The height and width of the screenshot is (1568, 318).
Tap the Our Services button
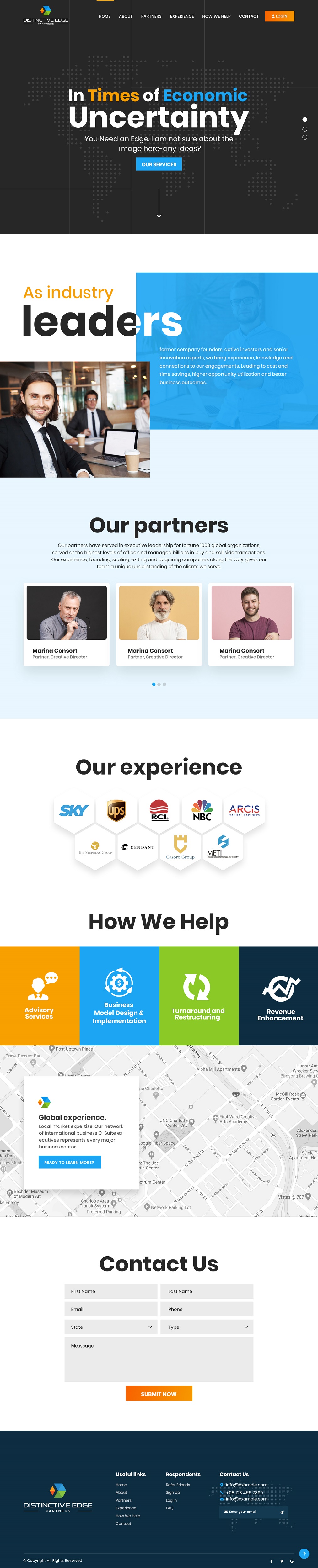coord(159,164)
